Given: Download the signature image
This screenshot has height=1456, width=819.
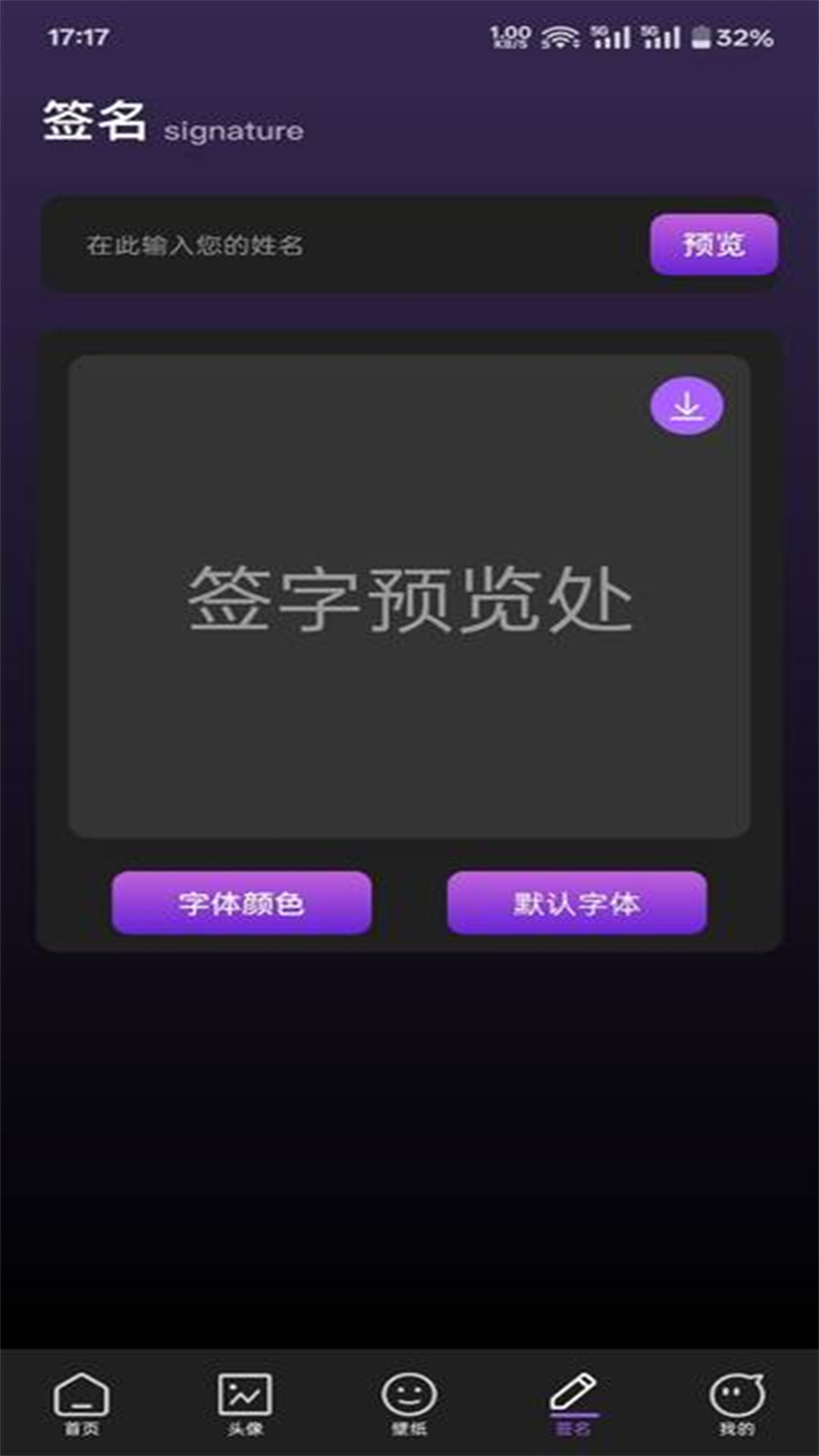Looking at the screenshot, I should (x=687, y=406).
